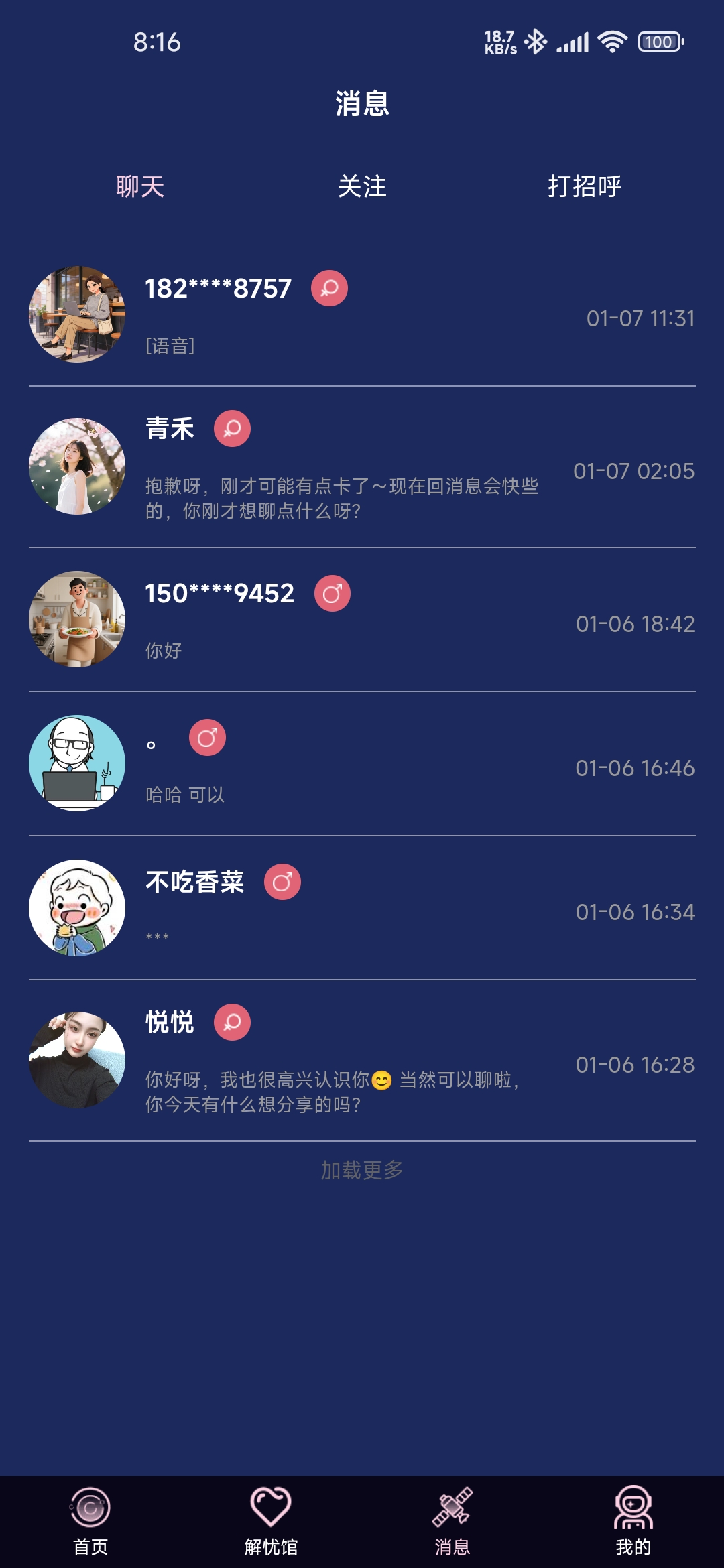Tap 加载更多 to load more chats
This screenshot has width=724, height=1568.
[362, 1170]
